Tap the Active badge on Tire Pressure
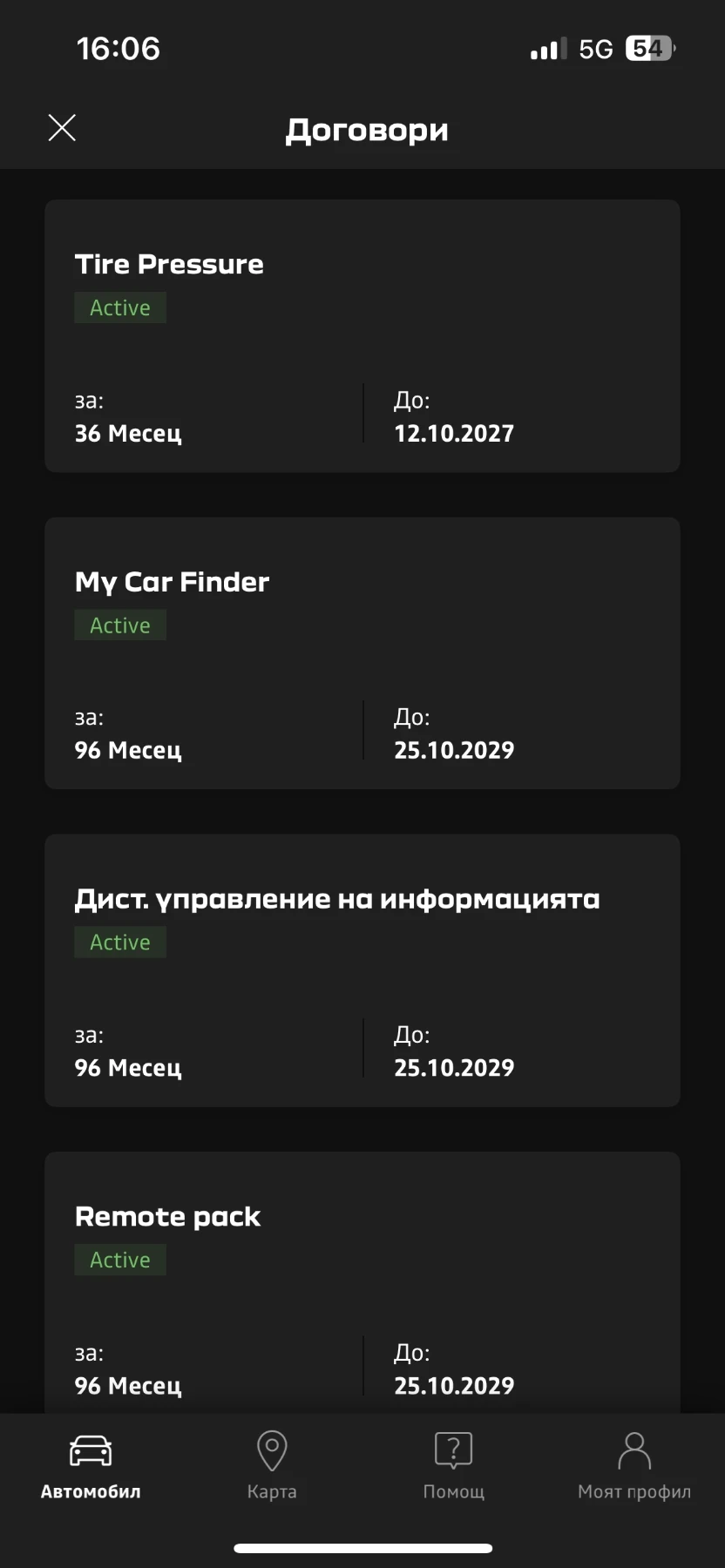 click(119, 308)
